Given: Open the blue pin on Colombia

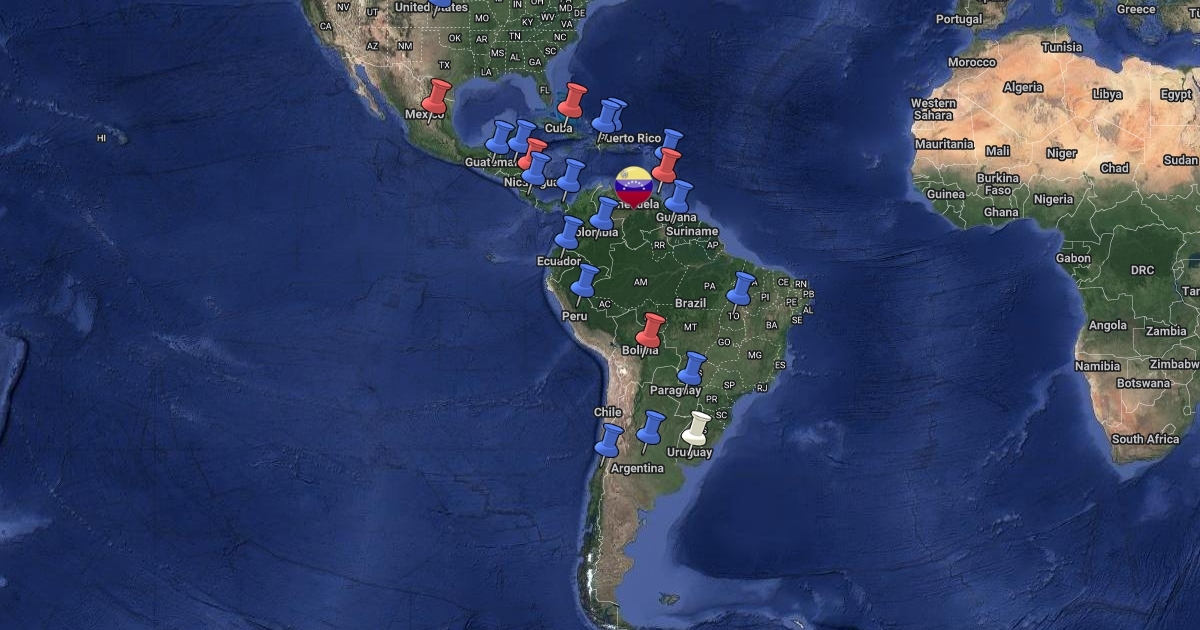Looking at the screenshot, I should (604, 213).
